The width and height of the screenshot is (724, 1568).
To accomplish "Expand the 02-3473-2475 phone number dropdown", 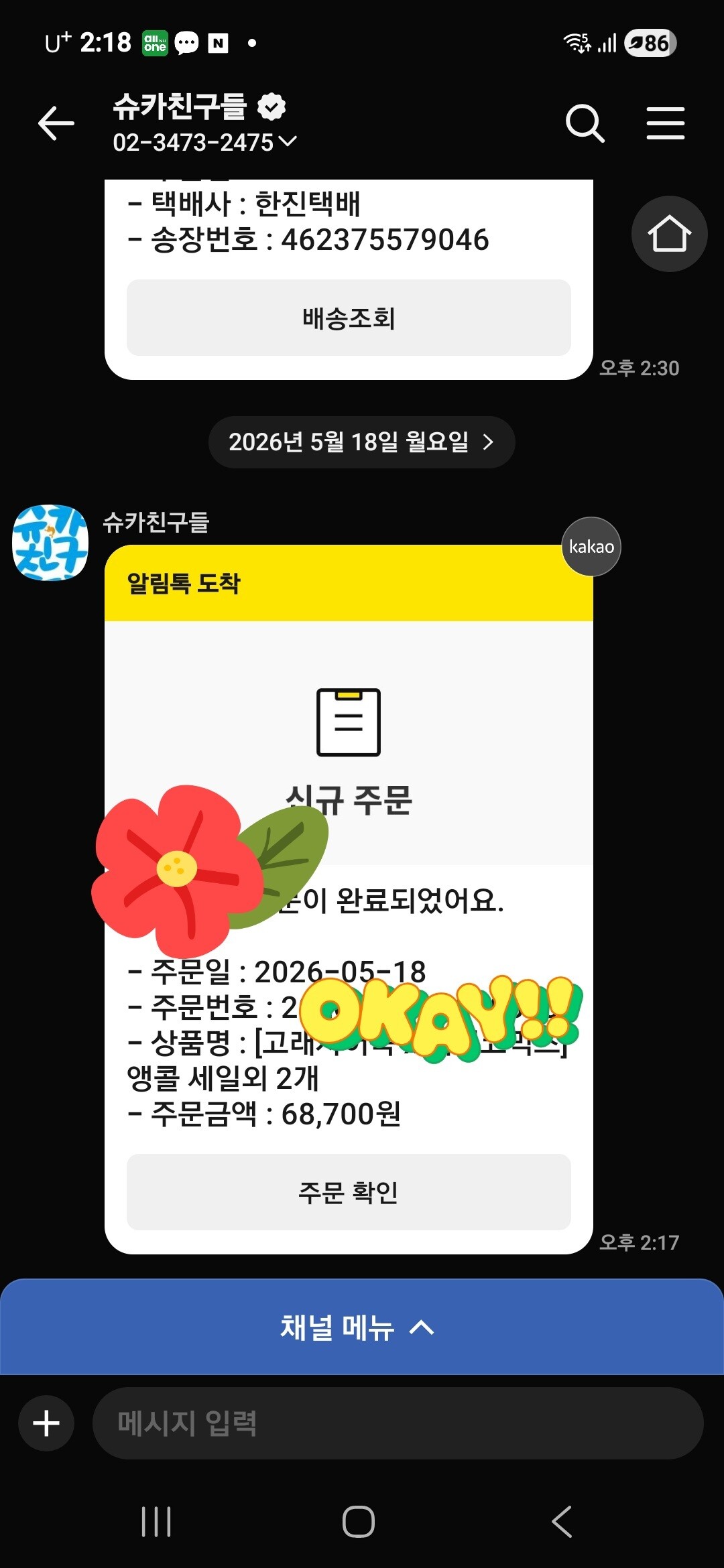I will pos(204,142).
